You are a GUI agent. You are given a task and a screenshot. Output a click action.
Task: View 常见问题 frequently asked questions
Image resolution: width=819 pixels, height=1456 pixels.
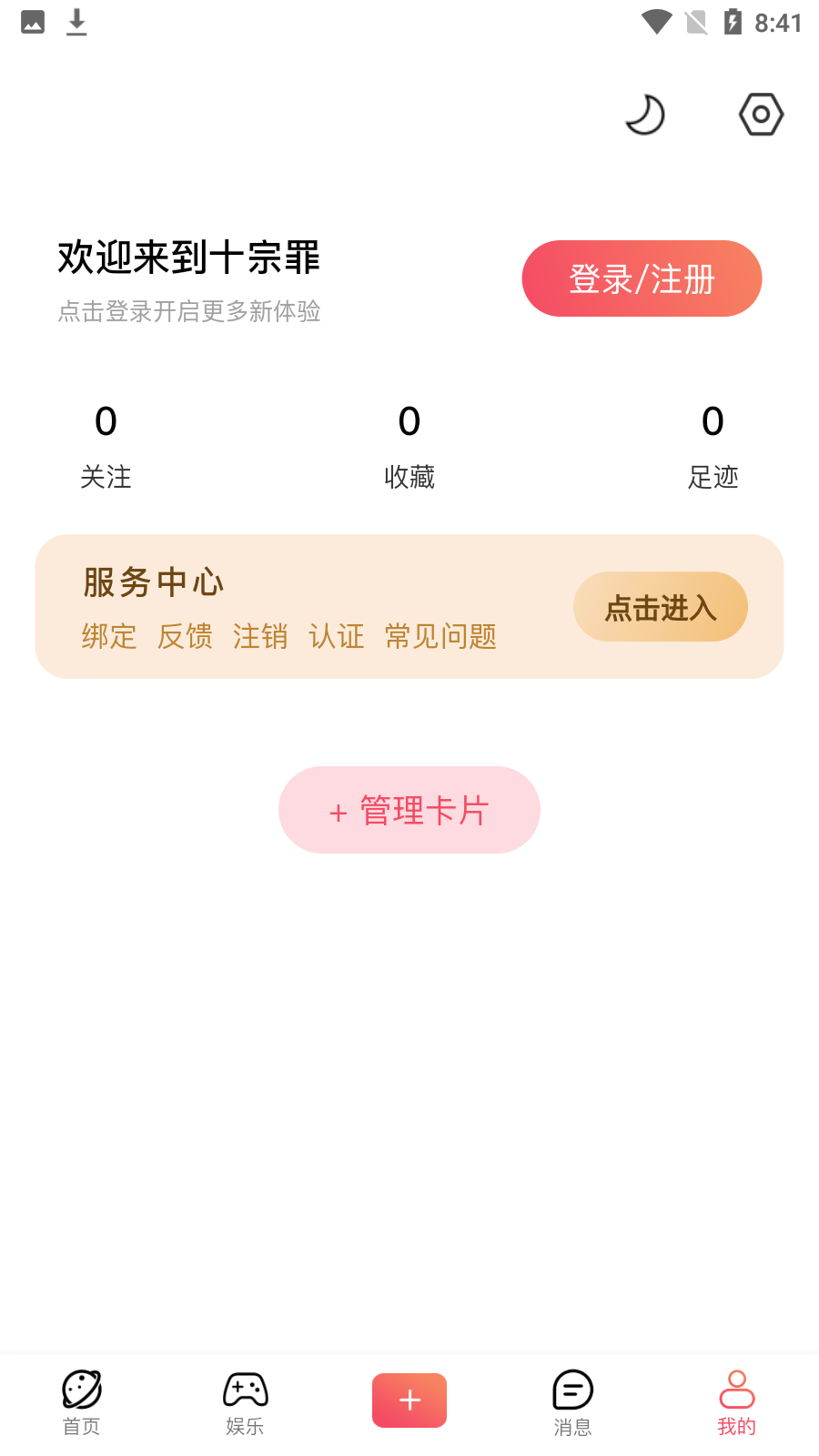point(440,637)
